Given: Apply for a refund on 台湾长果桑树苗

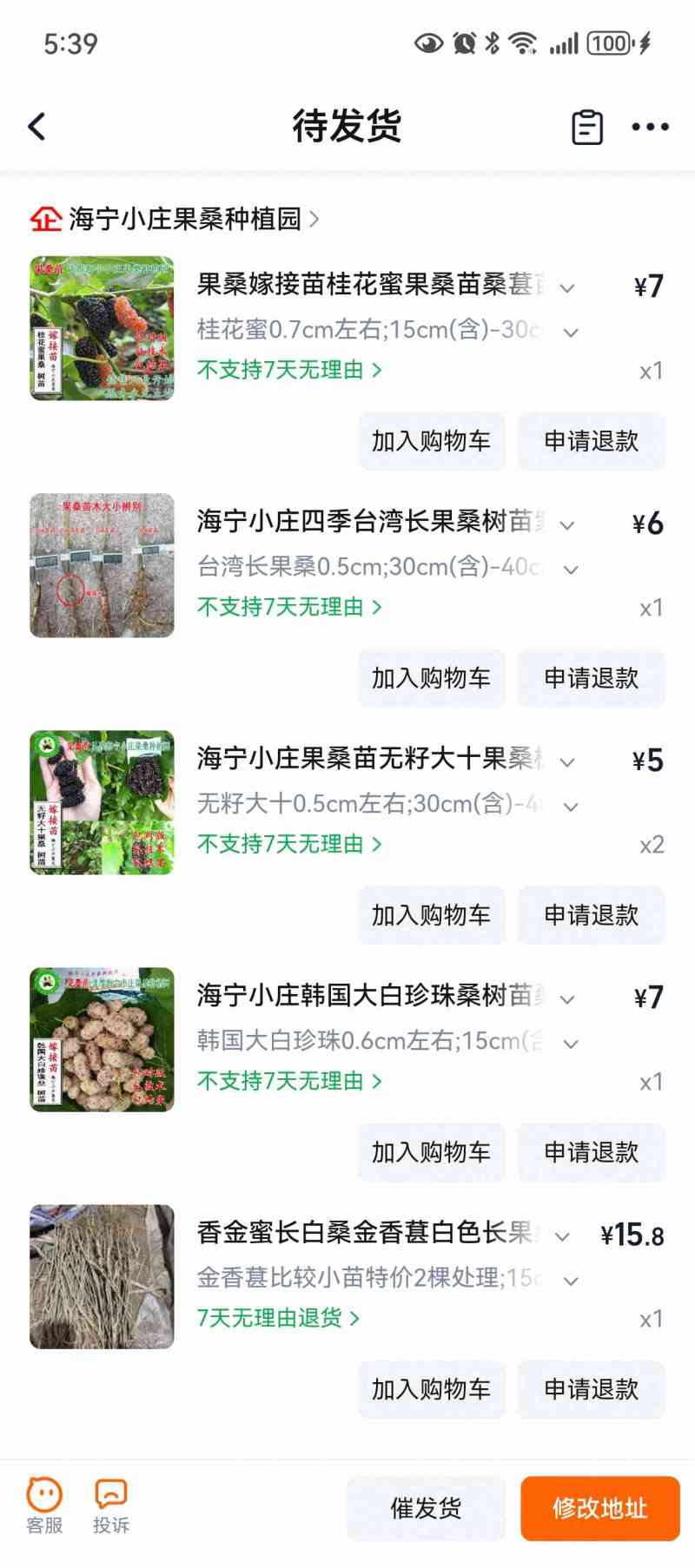Looking at the screenshot, I should (x=591, y=678).
